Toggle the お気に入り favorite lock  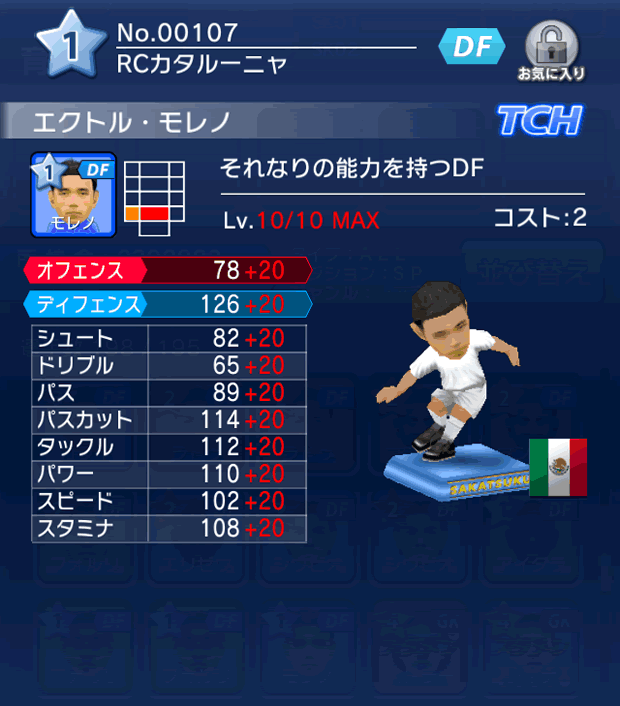click(x=551, y=49)
